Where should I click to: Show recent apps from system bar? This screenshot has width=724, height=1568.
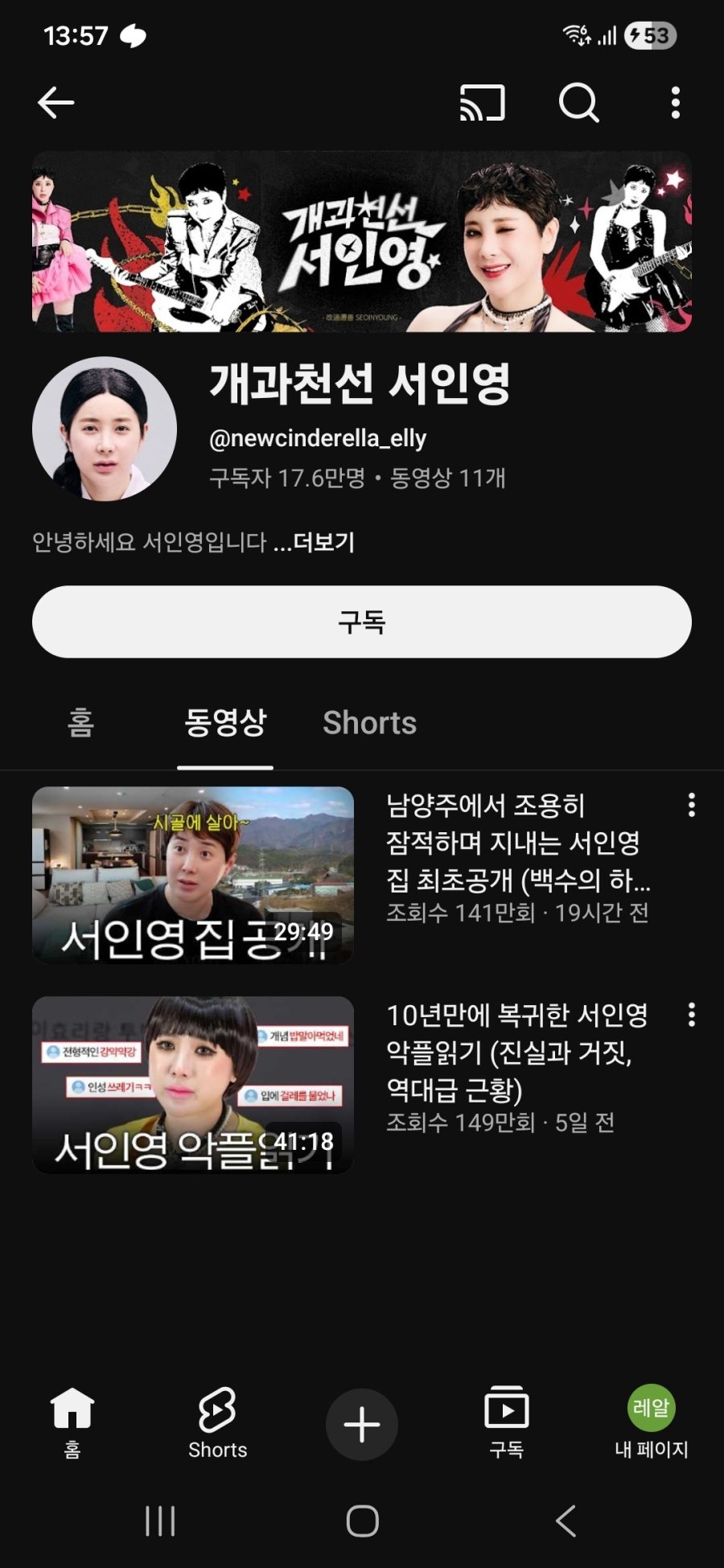[x=160, y=1521]
